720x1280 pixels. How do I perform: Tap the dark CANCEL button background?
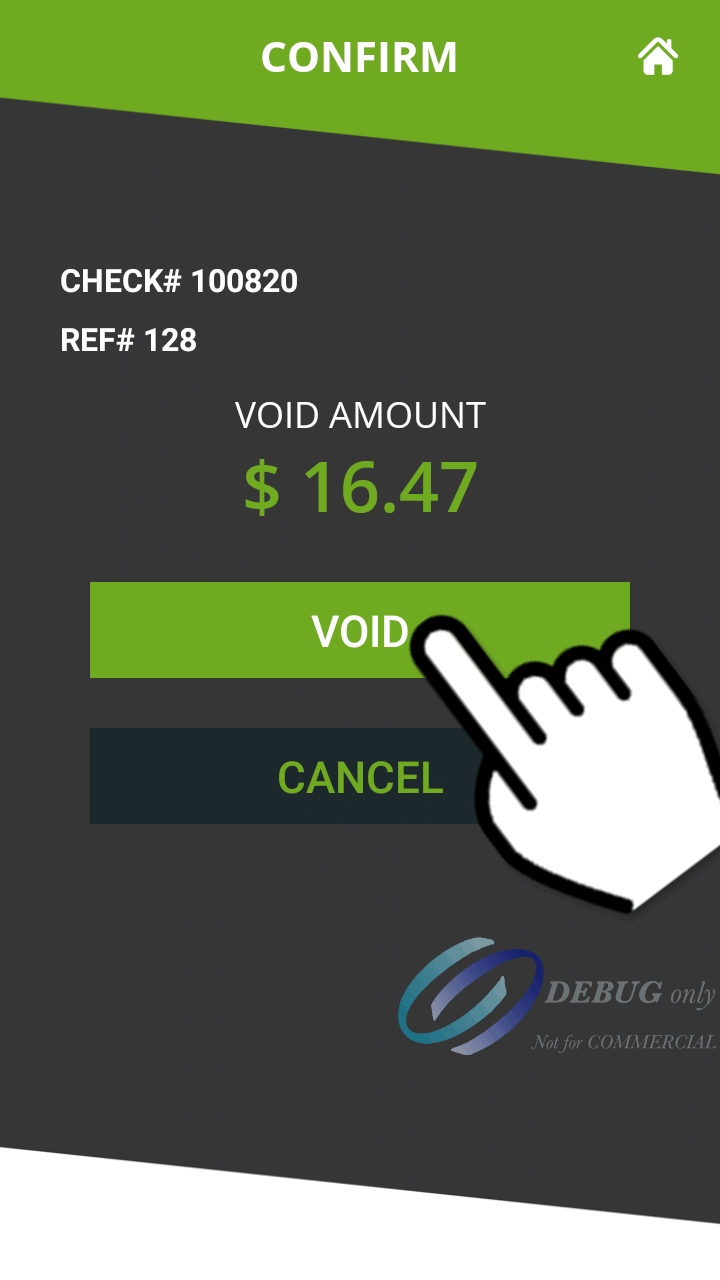200,776
